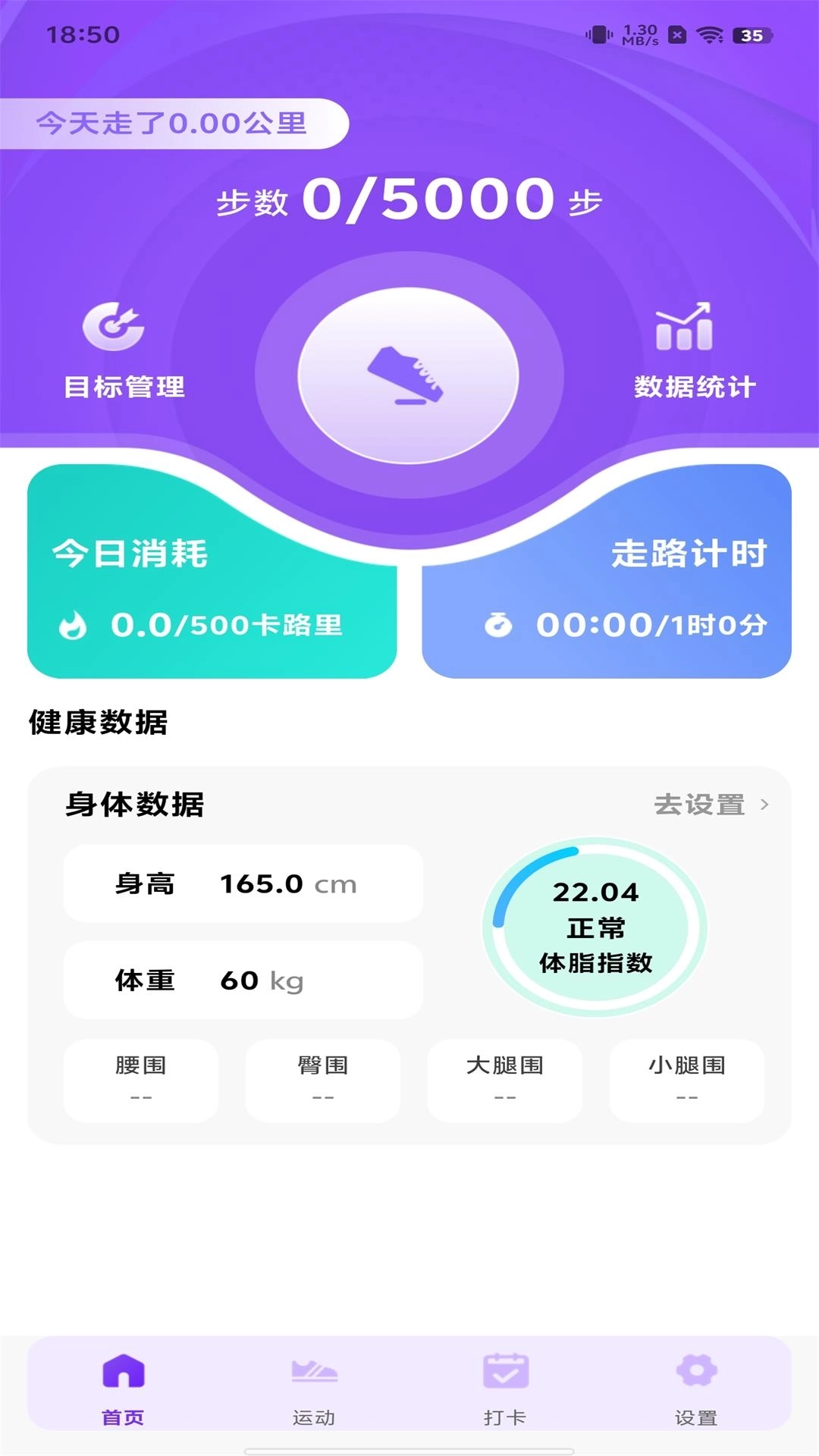This screenshot has height=1456, width=819.
Task: Switch to the 打卡 tab
Action: click(504, 1392)
